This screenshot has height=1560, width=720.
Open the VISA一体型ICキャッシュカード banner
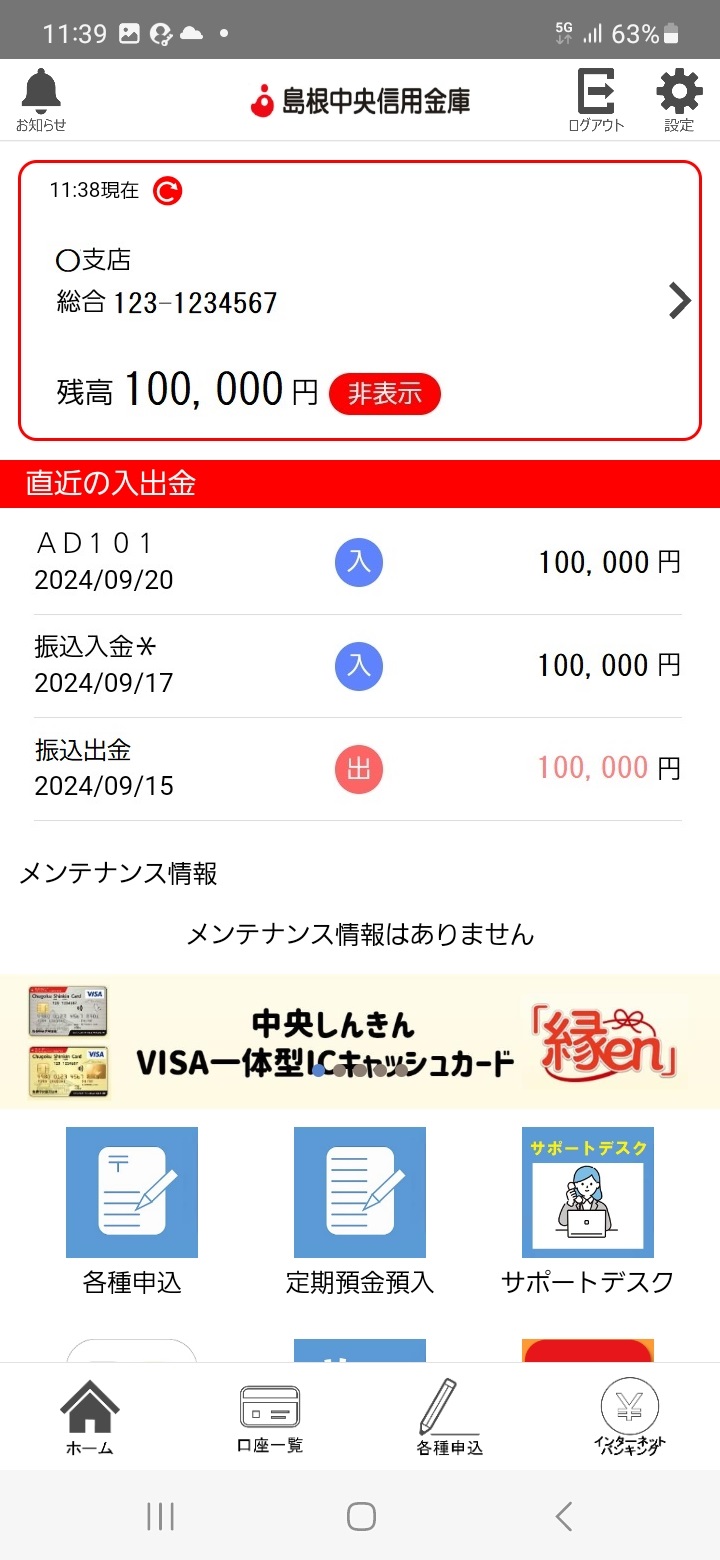(x=360, y=1042)
